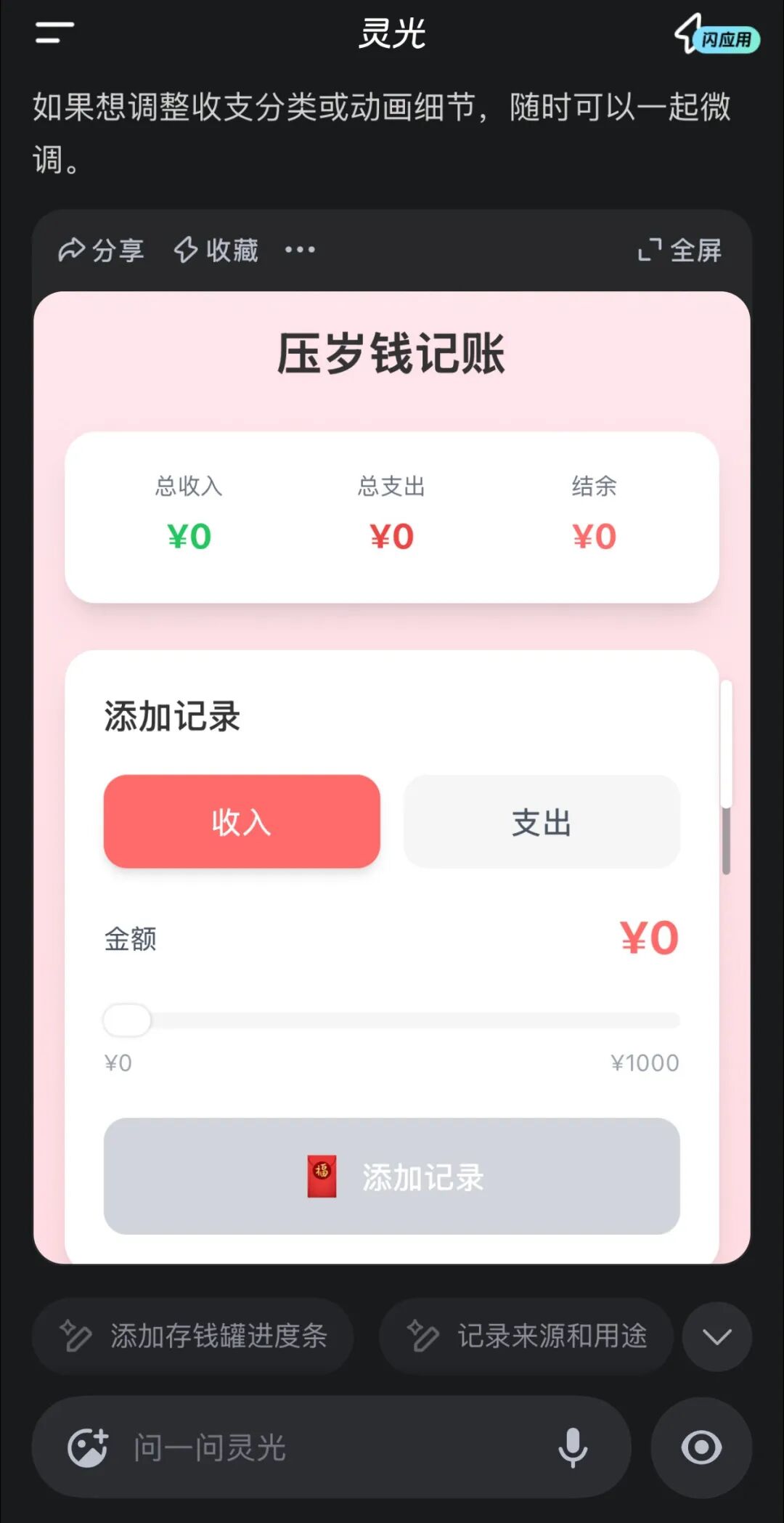This screenshot has width=784, height=1523.
Task: Choose the 记录来源和用途 suggestion chip
Action: 526,1336
